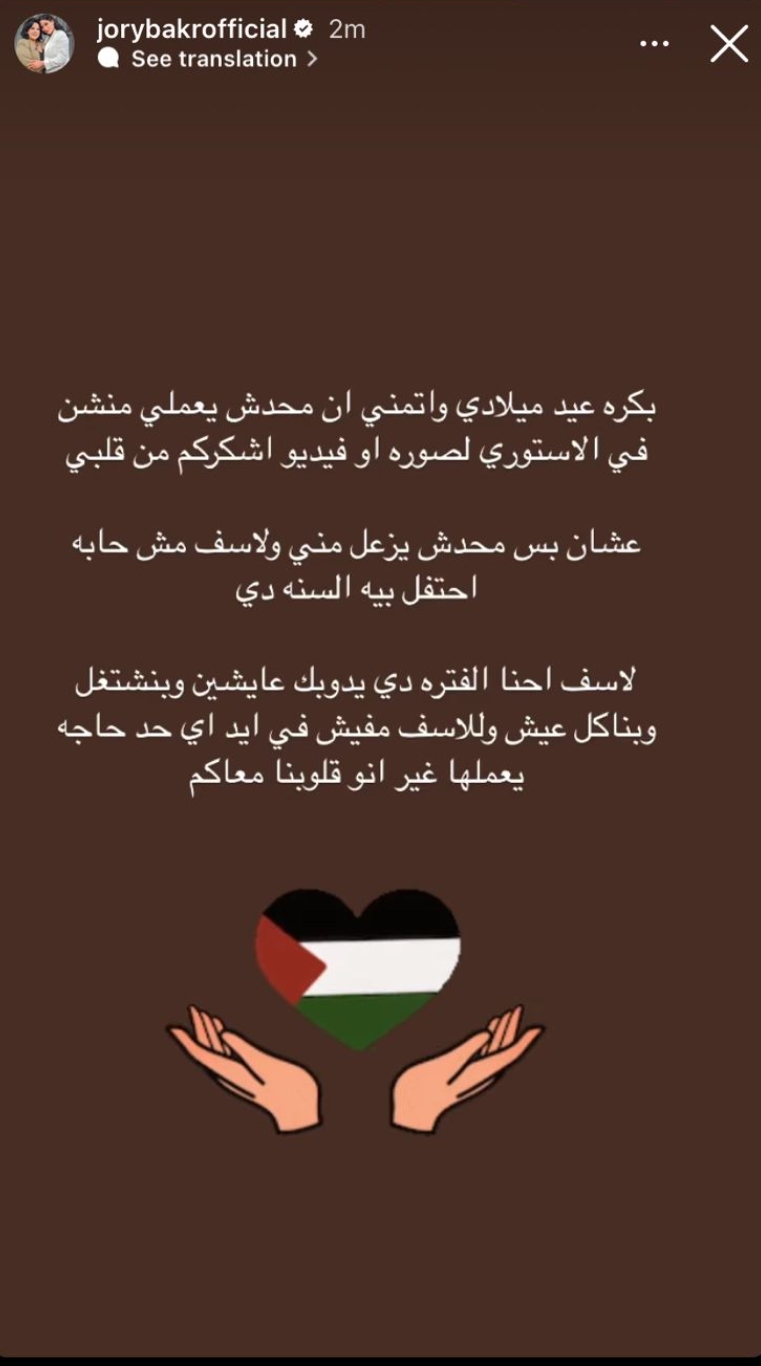
Task: Open jorybakrofficial's profile picture
Action: coord(44,44)
